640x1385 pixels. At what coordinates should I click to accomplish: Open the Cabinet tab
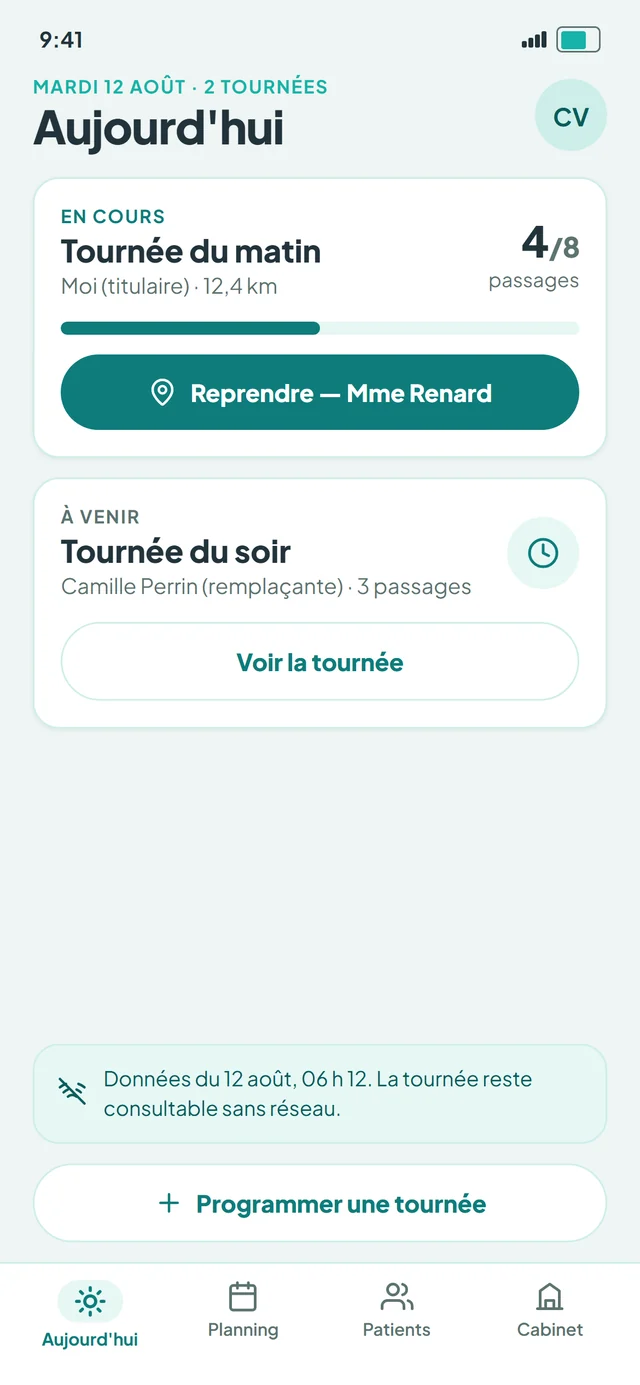pos(550,1311)
